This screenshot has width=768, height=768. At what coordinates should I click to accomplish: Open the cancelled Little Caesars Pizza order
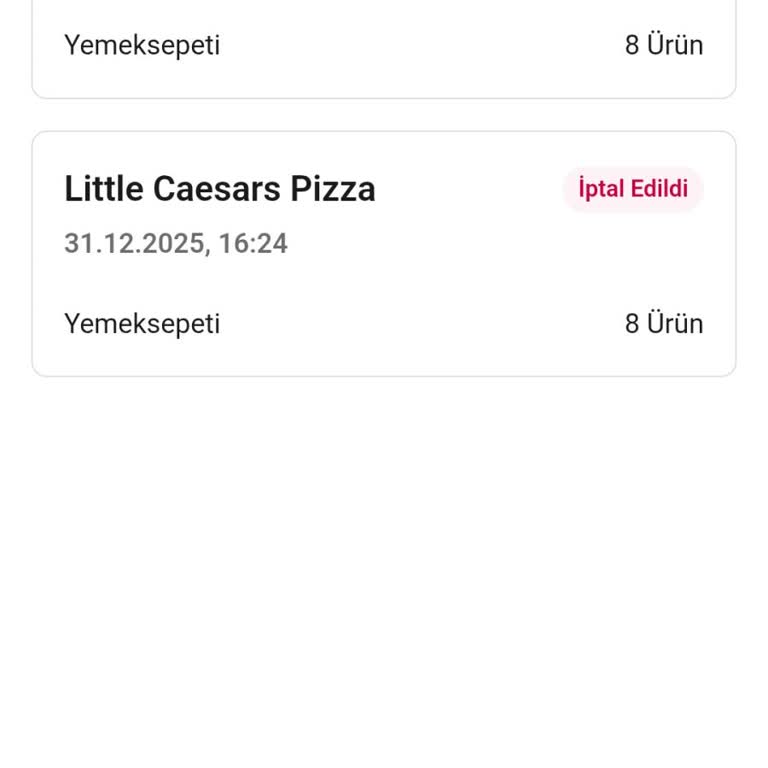click(x=383, y=254)
